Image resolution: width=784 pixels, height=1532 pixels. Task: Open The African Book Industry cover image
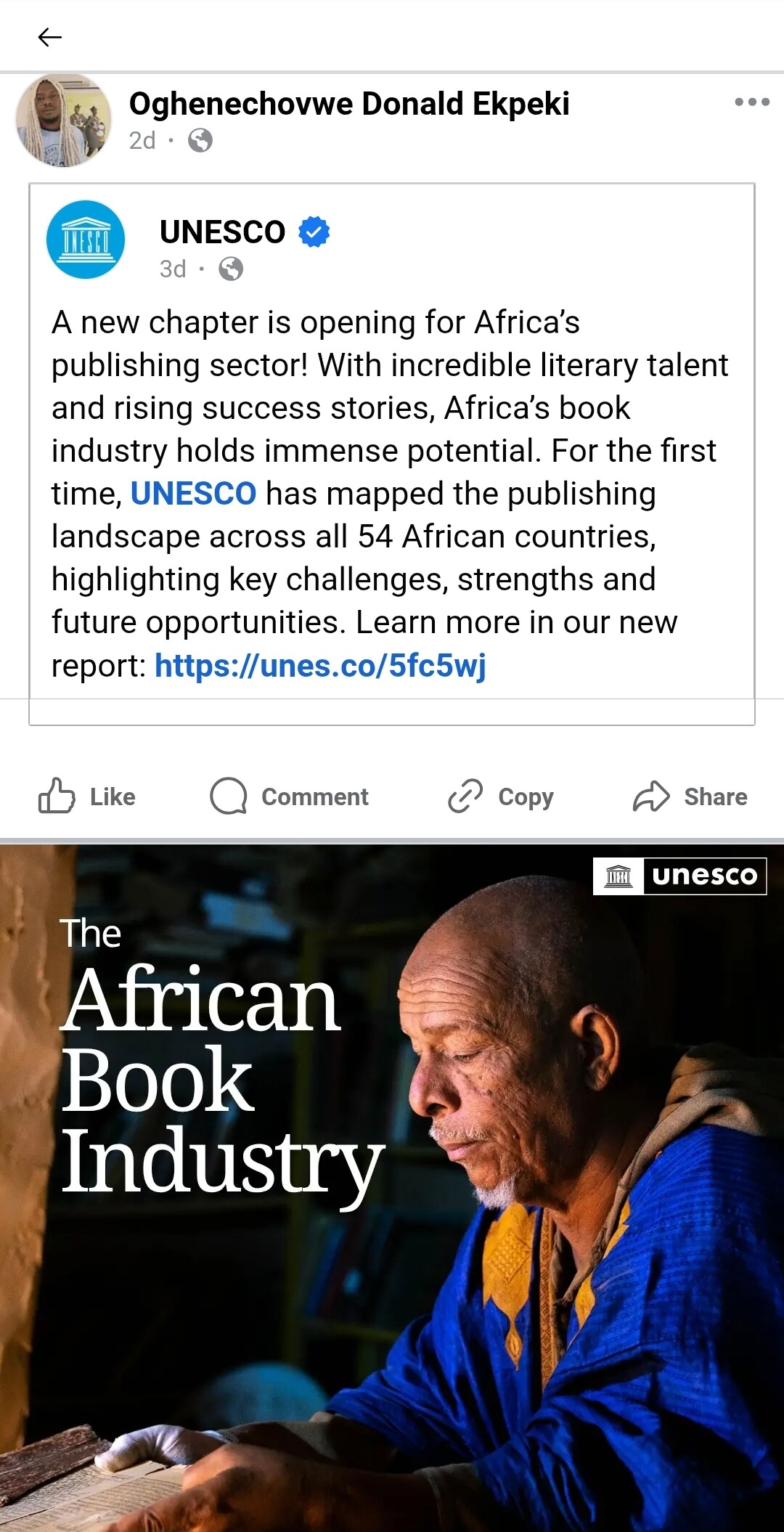pyautogui.click(x=392, y=1188)
